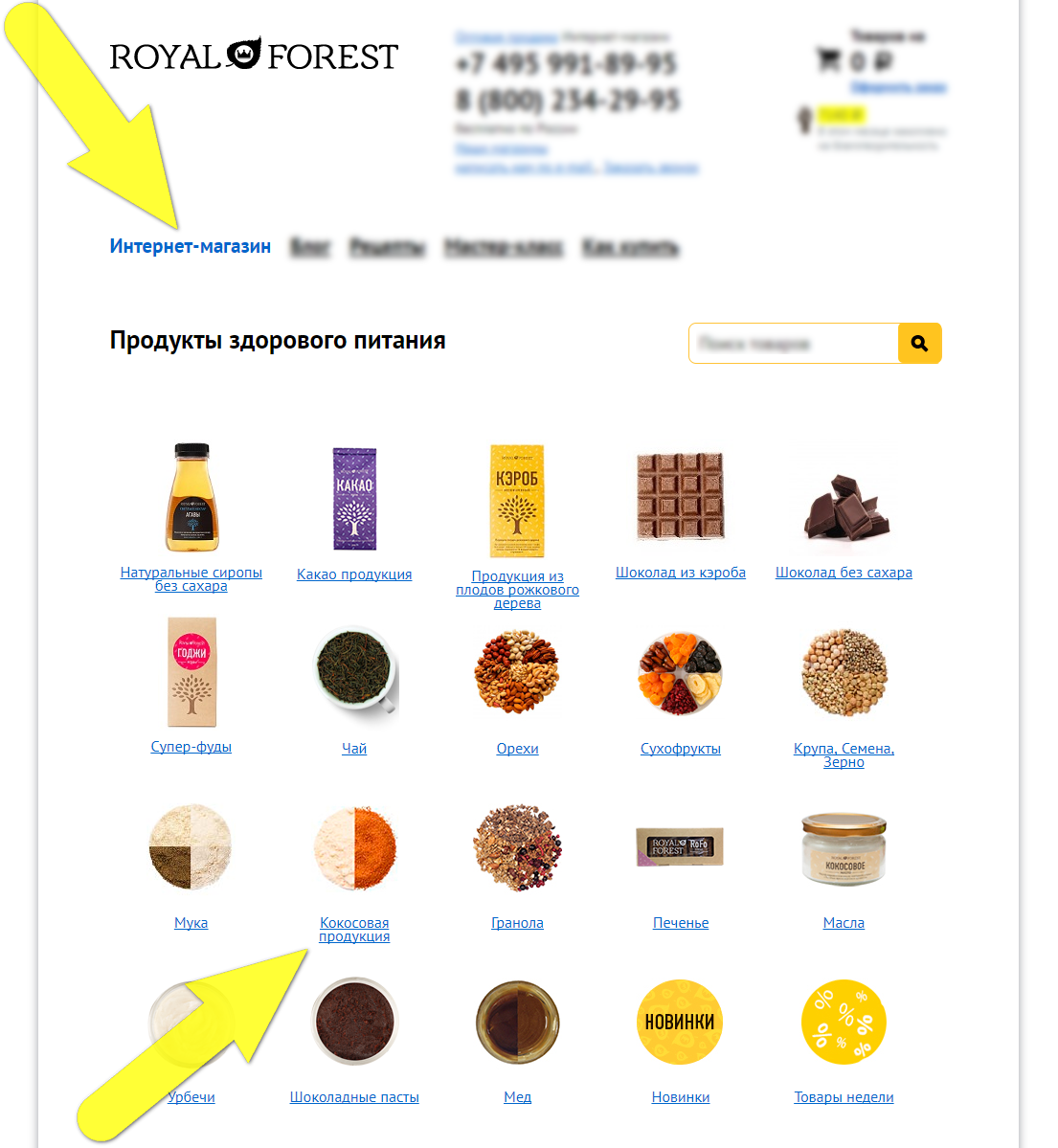
Task: Open the Интернет-магазин menu link
Action: coord(190,246)
